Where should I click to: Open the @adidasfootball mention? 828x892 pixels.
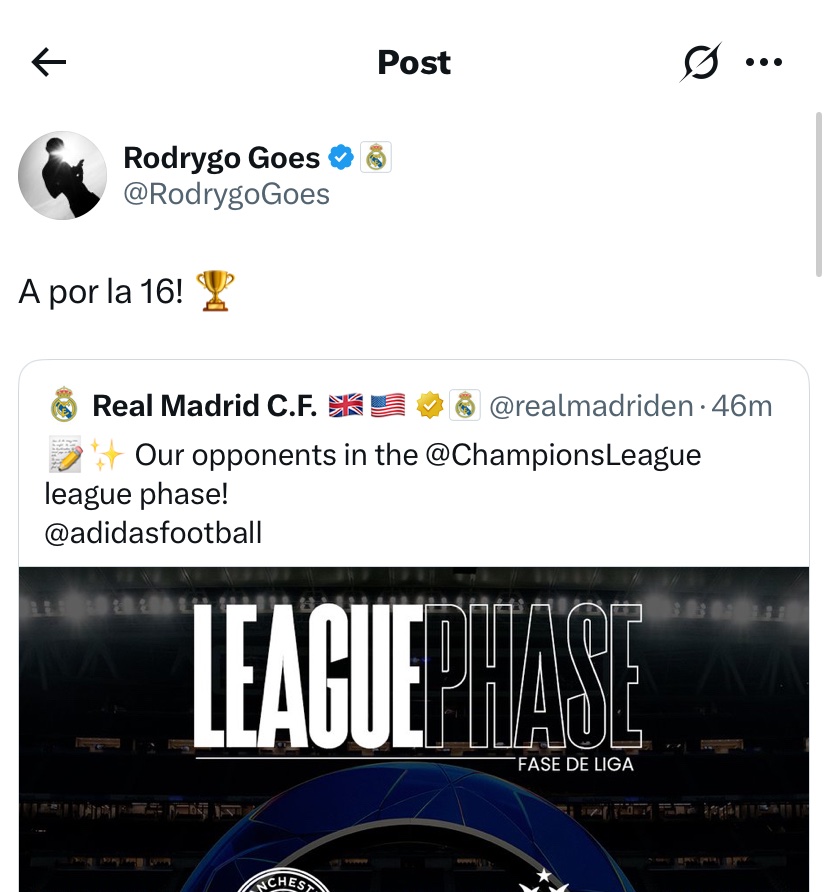click(x=153, y=532)
